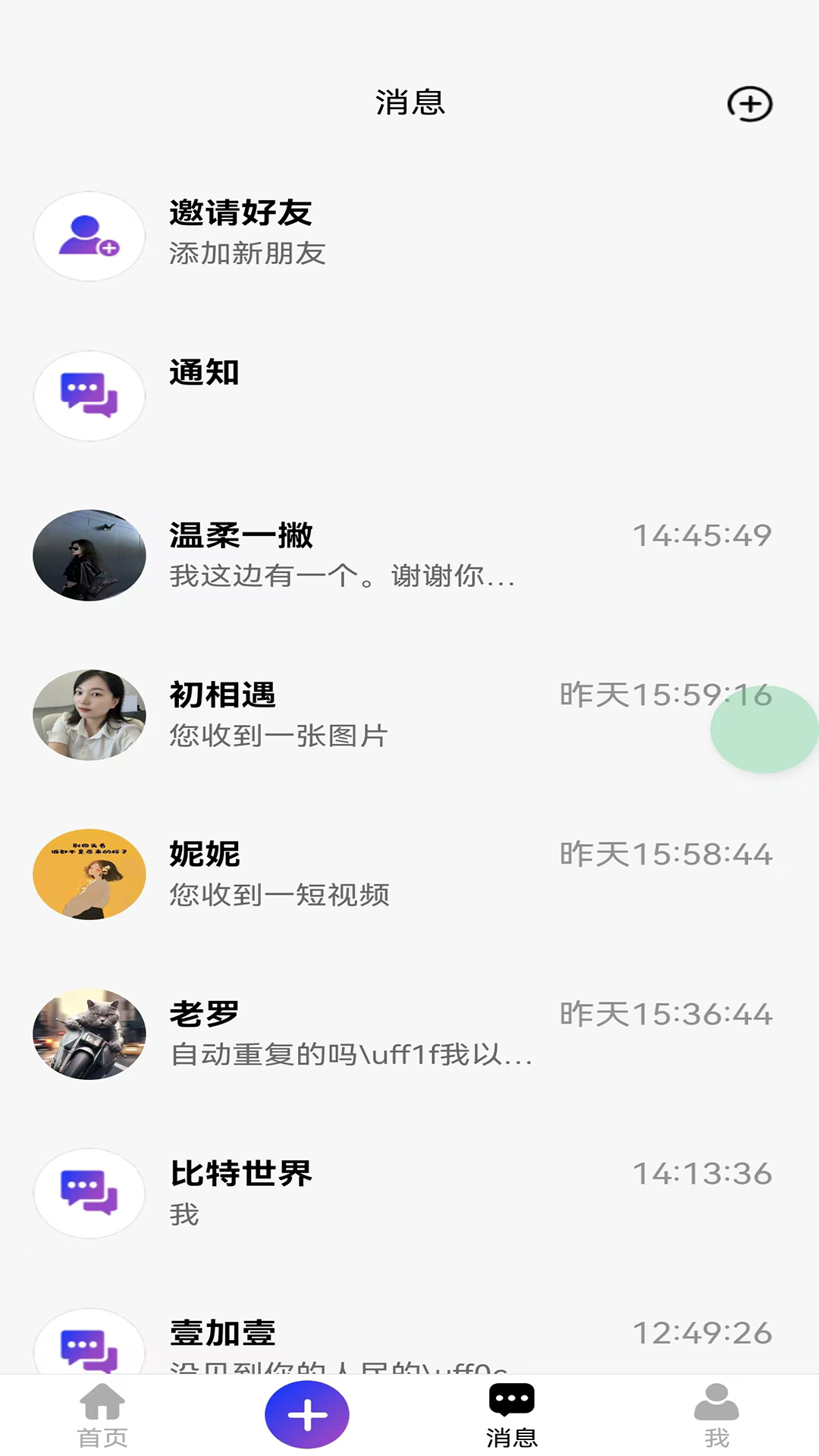The height and width of the screenshot is (1456, 819).
Task: Select the 消息 messages tab
Action: point(512,1415)
